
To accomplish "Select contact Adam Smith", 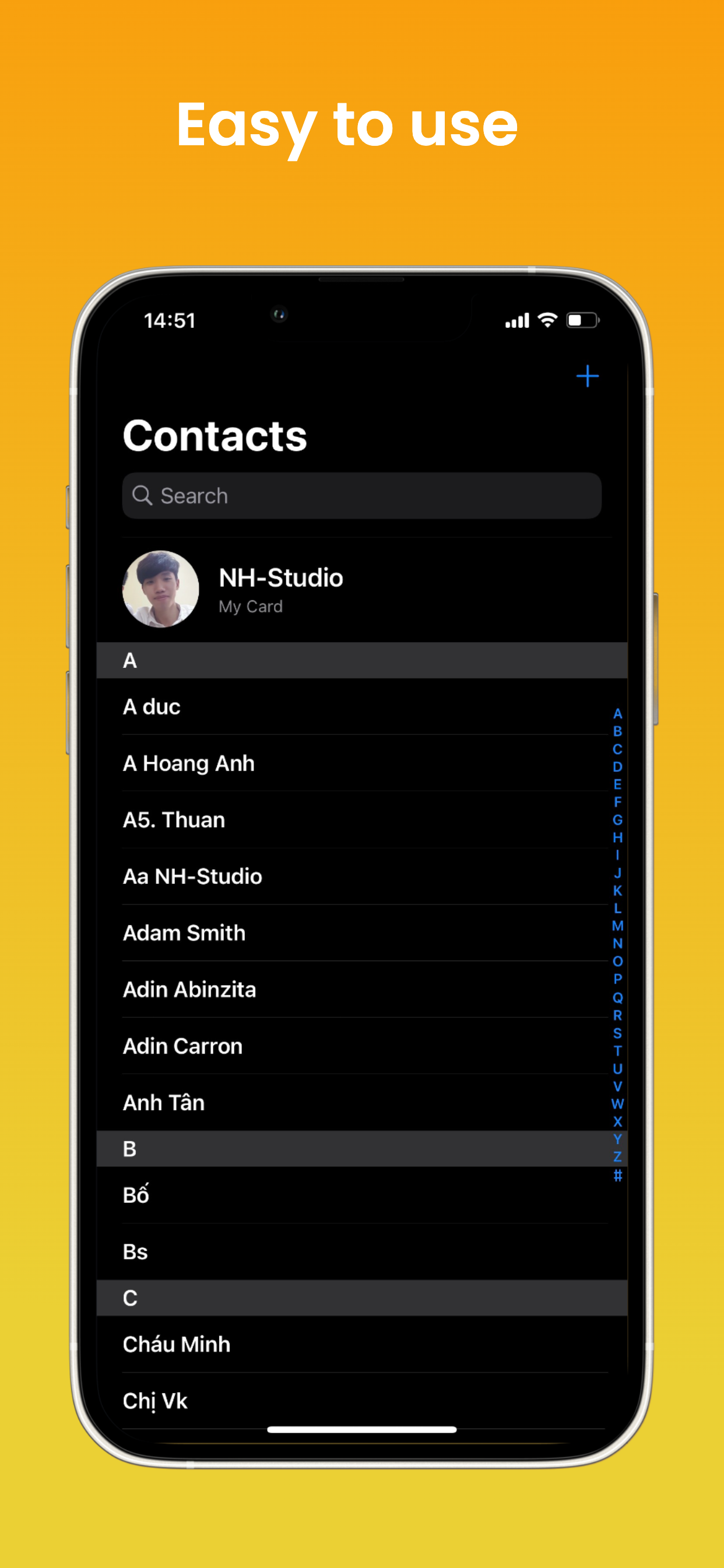I will (x=184, y=933).
